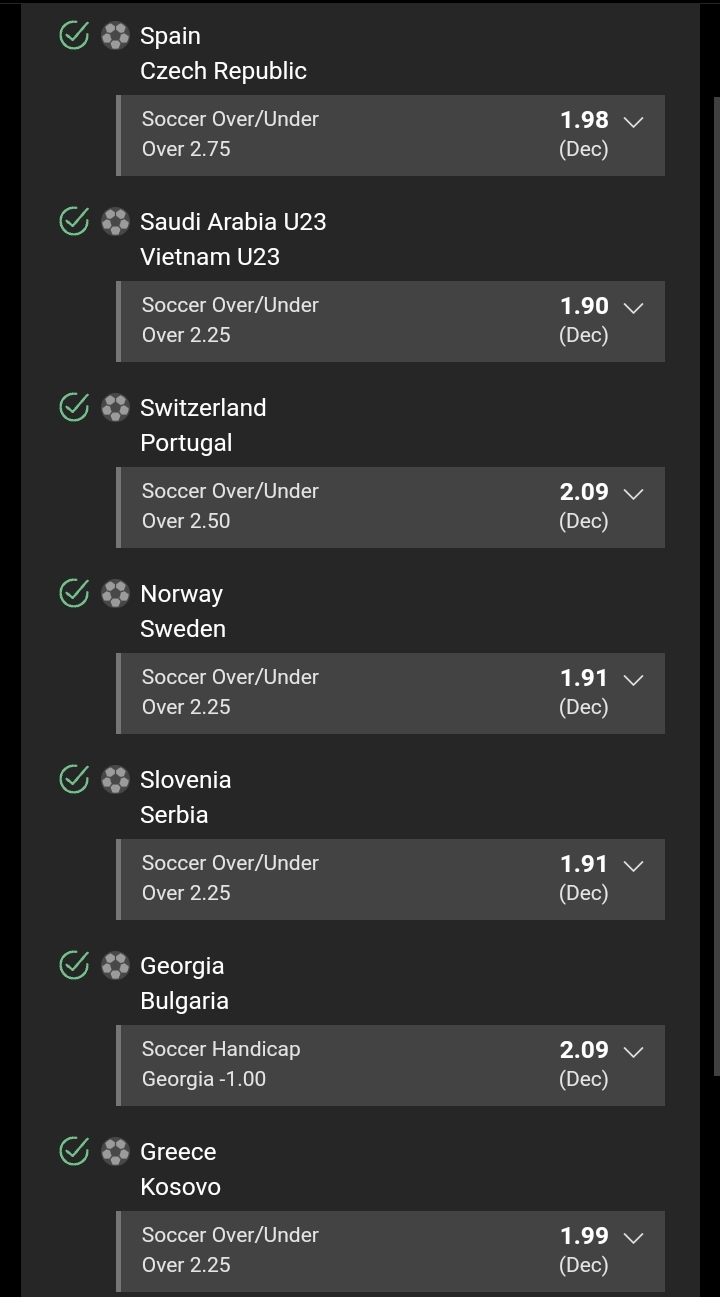Expand the Switzerland vs Portugal odds chevron
Viewport: 720px width, 1297px height.
pyautogui.click(x=633, y=494)
